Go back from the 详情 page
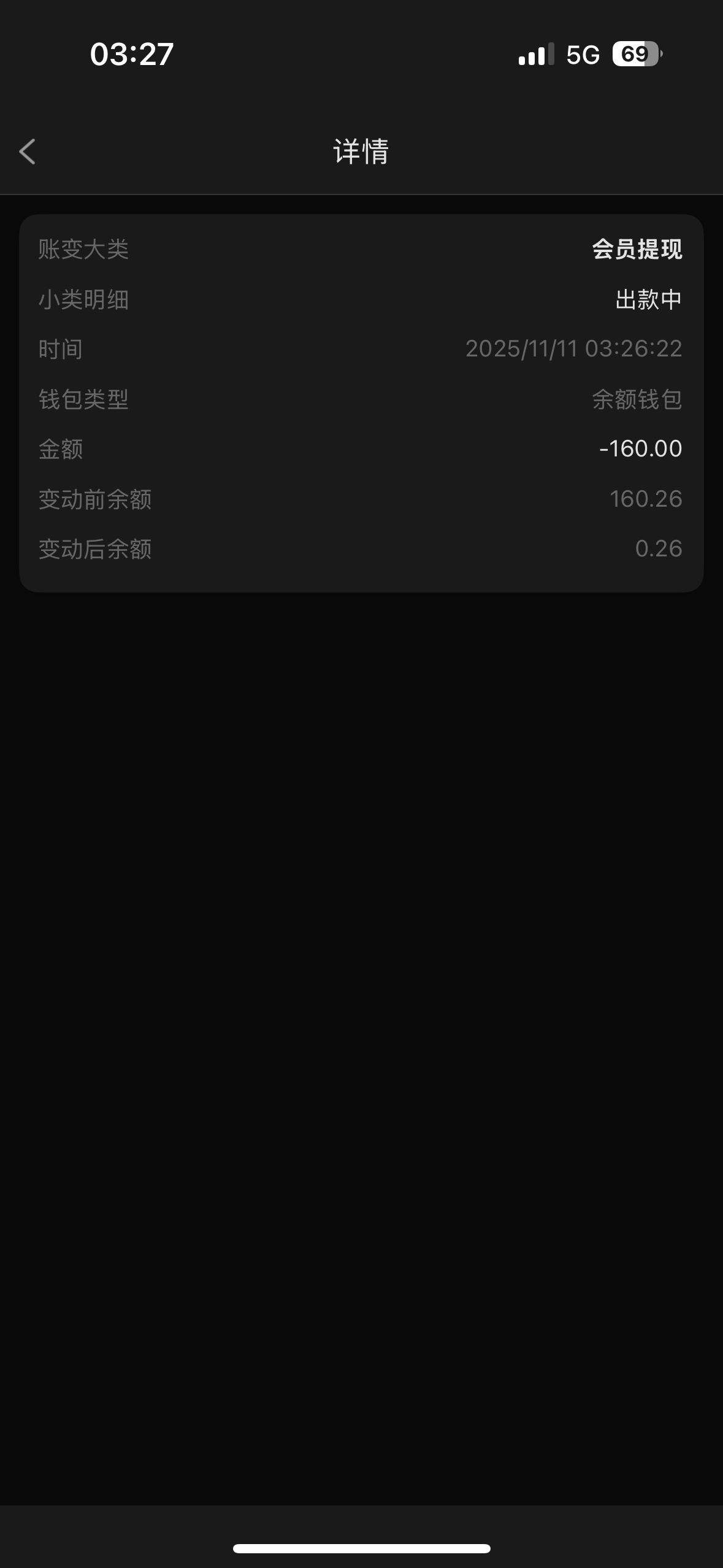Image resolution: width=723 pixels, height=1568 pixels. point(28,152)
